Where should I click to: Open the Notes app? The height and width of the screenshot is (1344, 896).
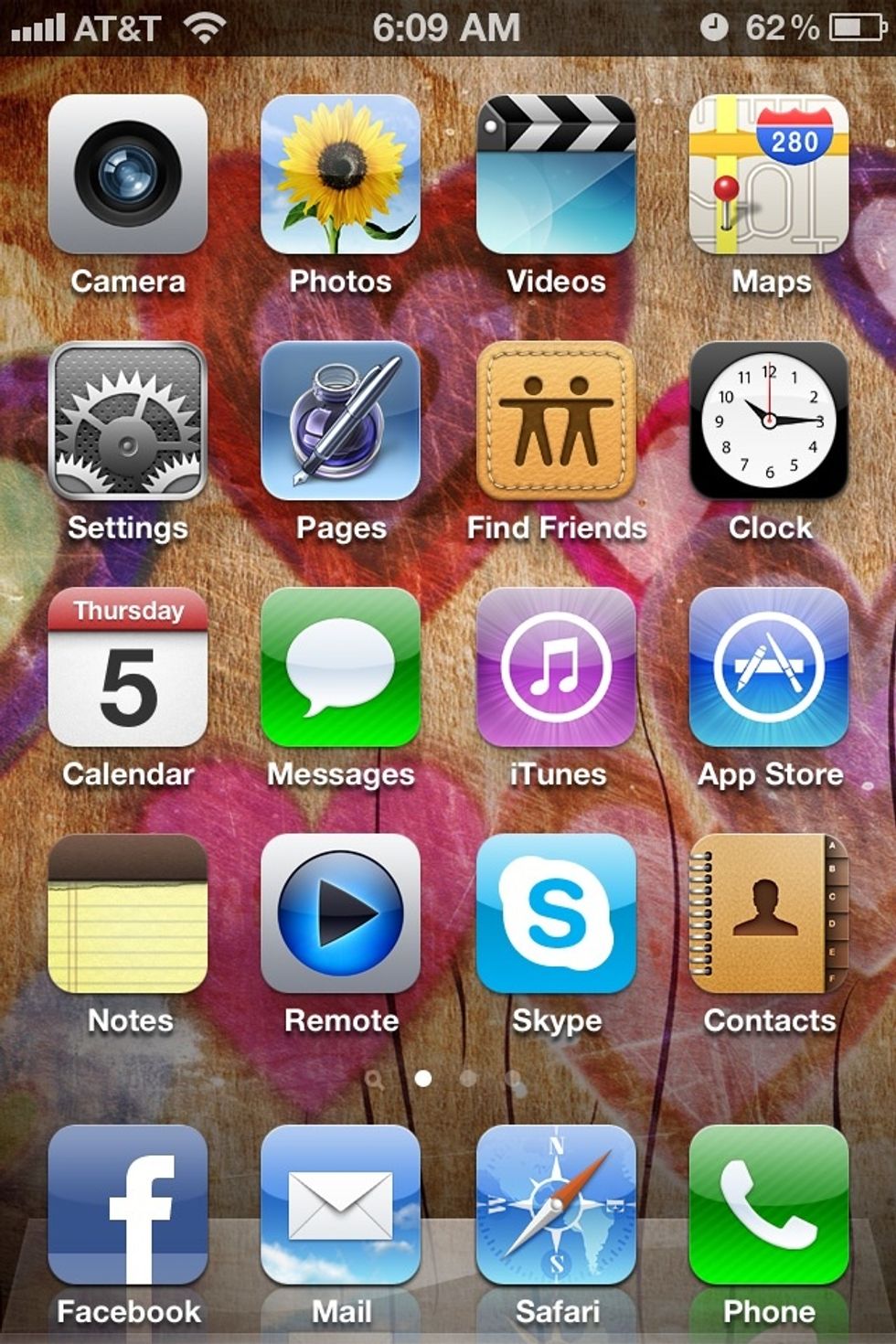[128, 916]
